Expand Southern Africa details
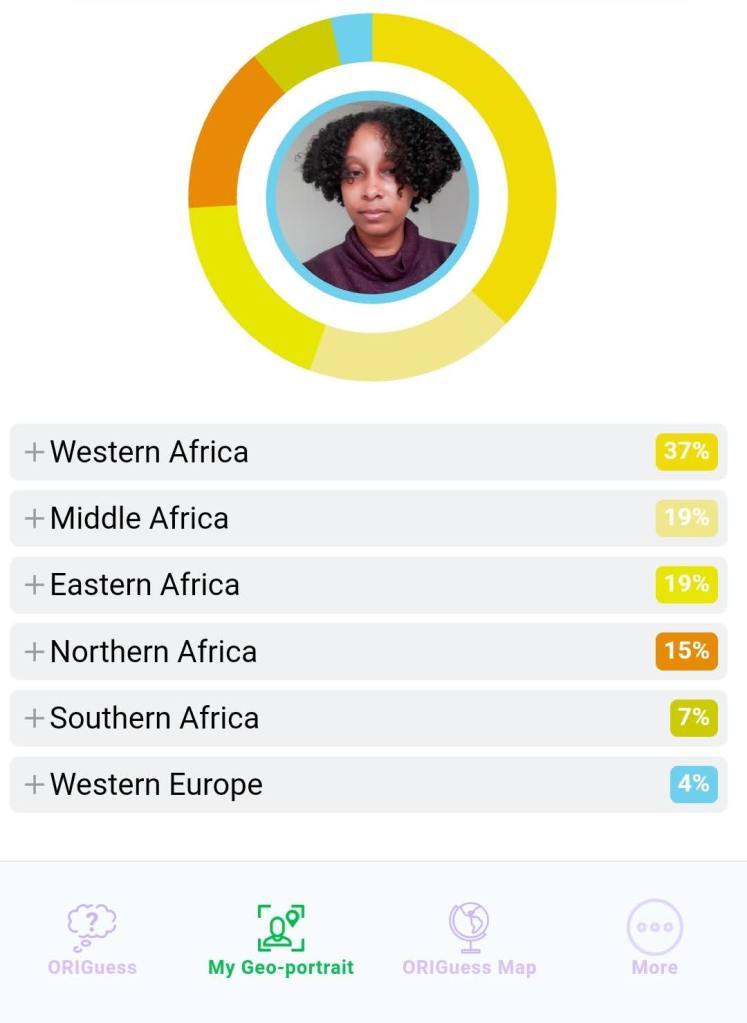Screen dimensions: 747x1023 35,718
